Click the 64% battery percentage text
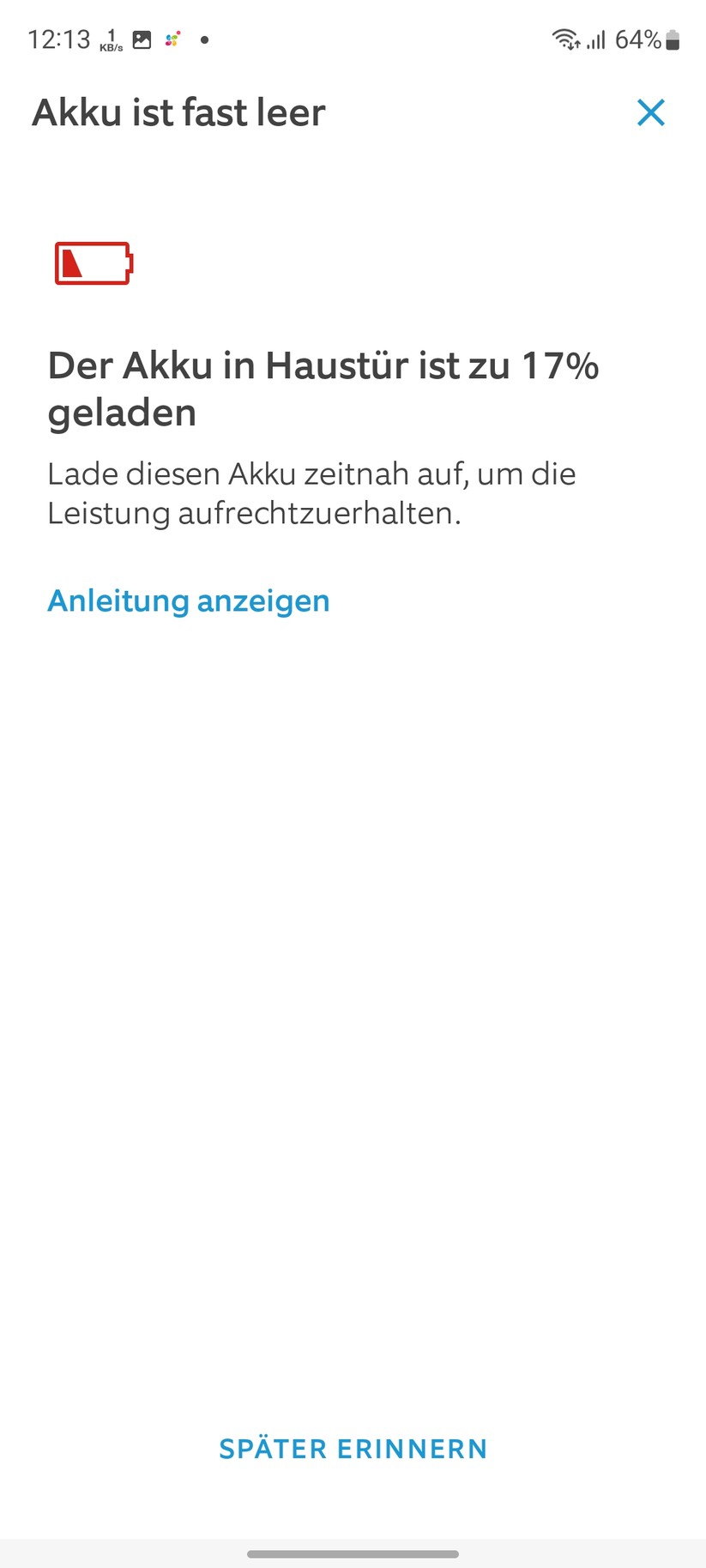This screenshot has width=706, height=1568. pyautogui.click(x=638, y=38)
